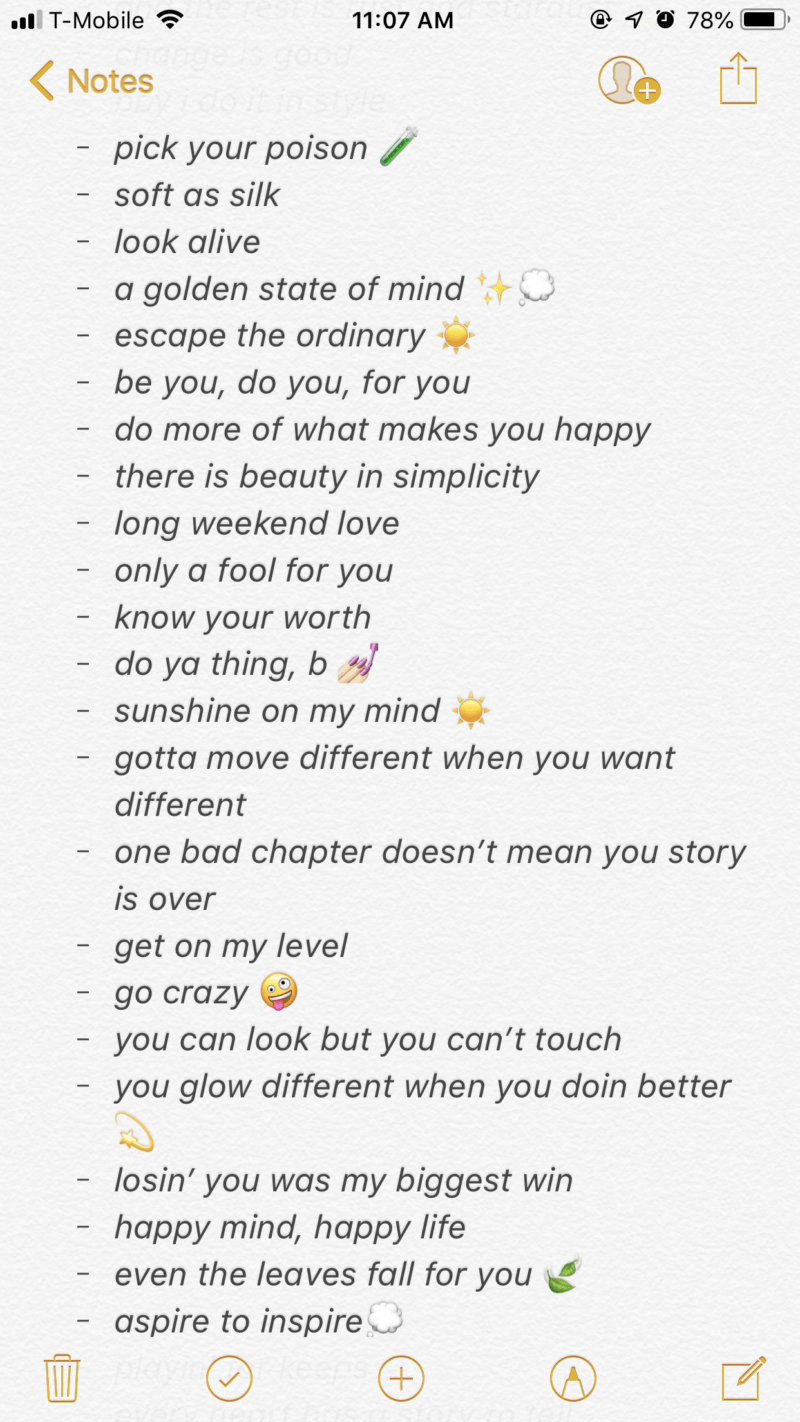Viewport: 800px width, 1422px height.
Task: Tap the leaf emoji after 'even the leaves fall for you'
Action: pyautogui.click(x=561, y=1273)
